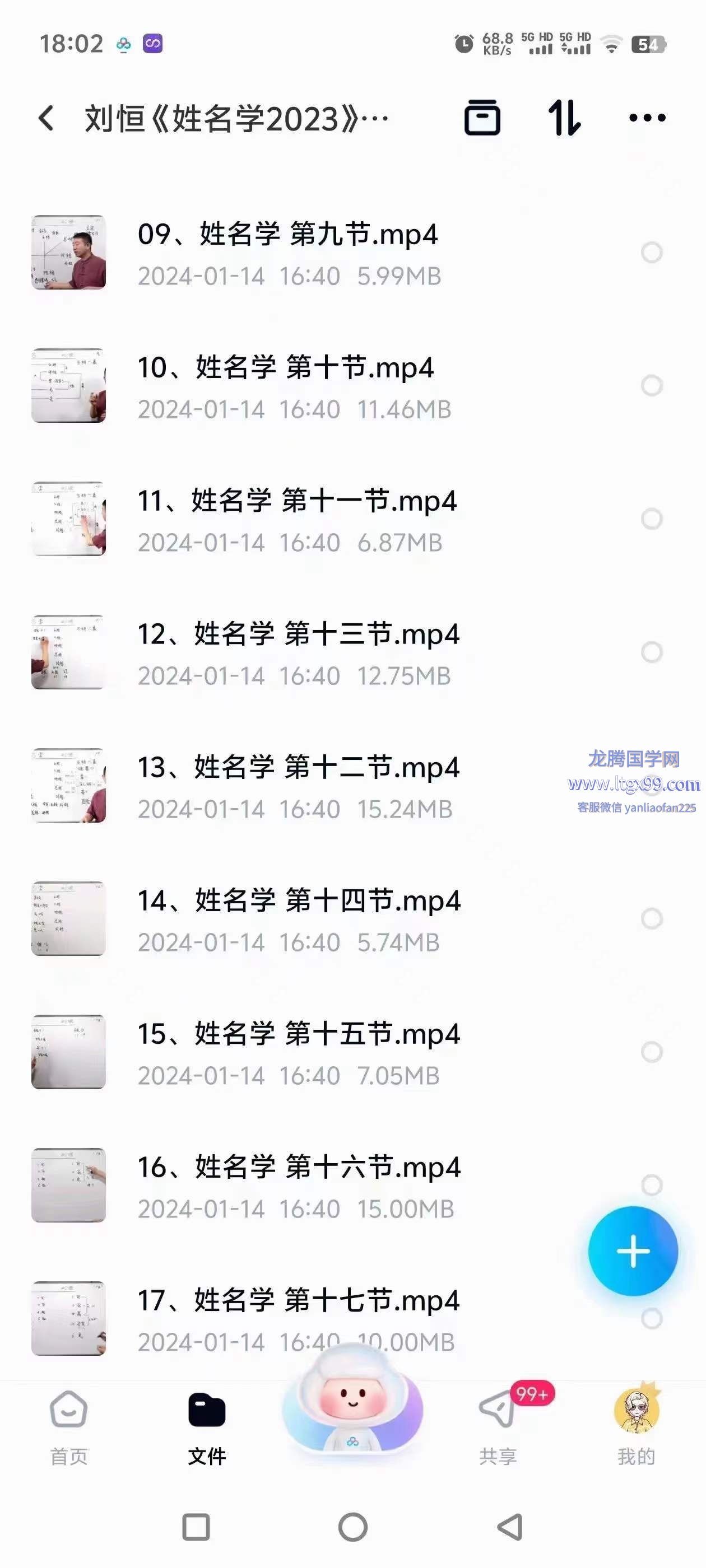Play the file 11、姓名学 第十一节.mp4

[x=296, y=501]
